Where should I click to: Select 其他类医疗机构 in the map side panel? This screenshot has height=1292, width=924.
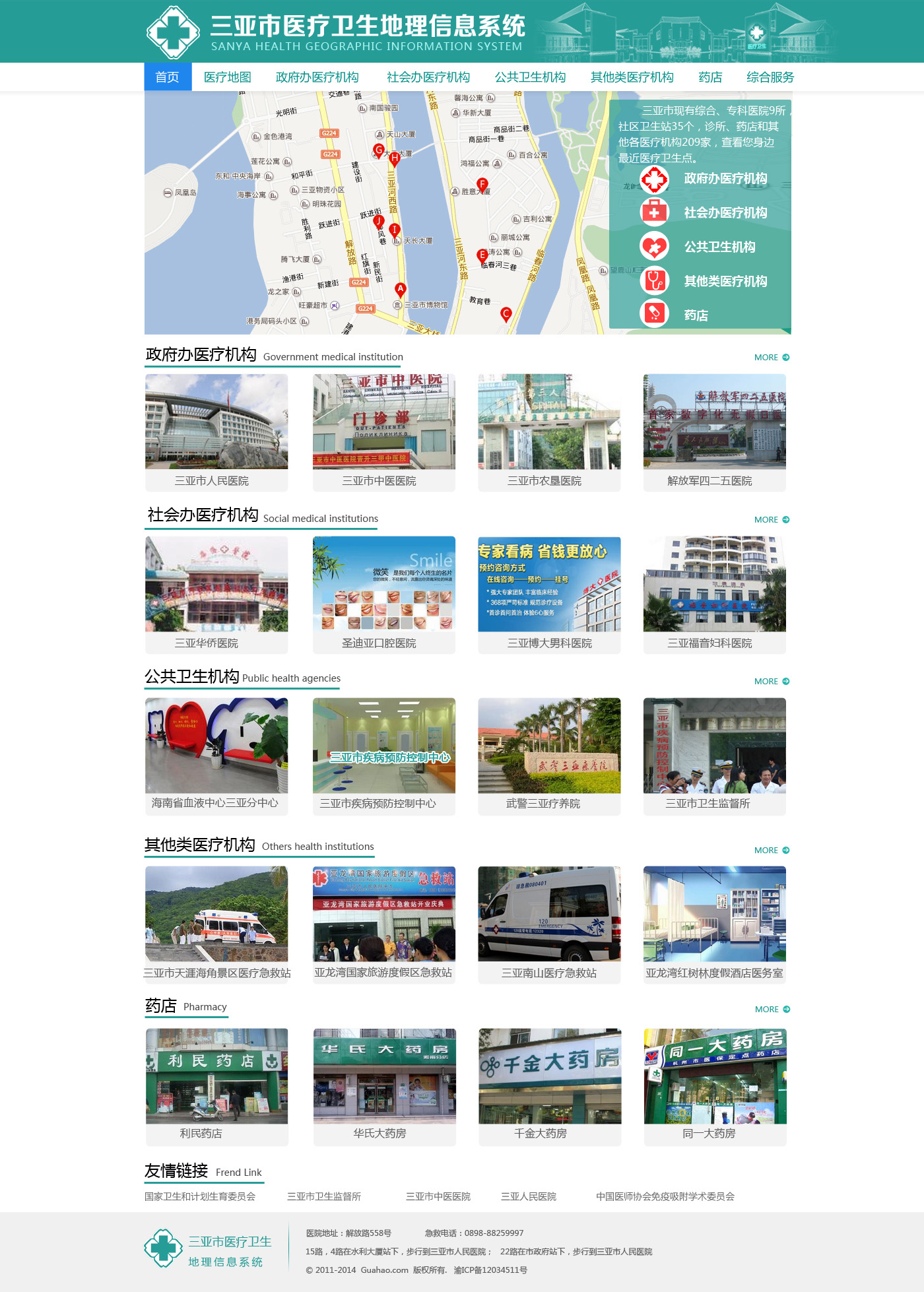(x=725, y=281)
